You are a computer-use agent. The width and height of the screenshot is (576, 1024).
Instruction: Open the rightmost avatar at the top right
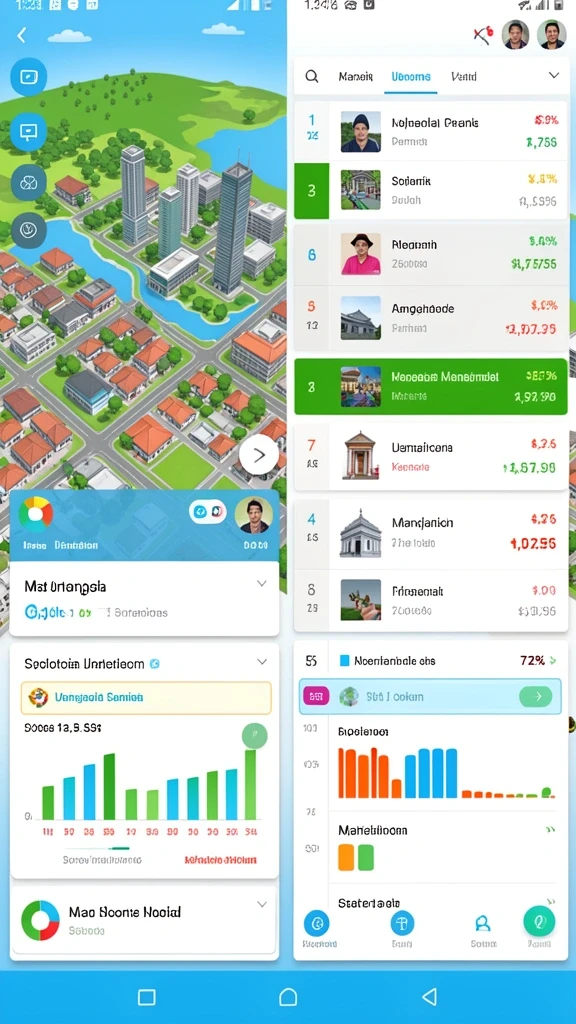(x=551, y=35)
